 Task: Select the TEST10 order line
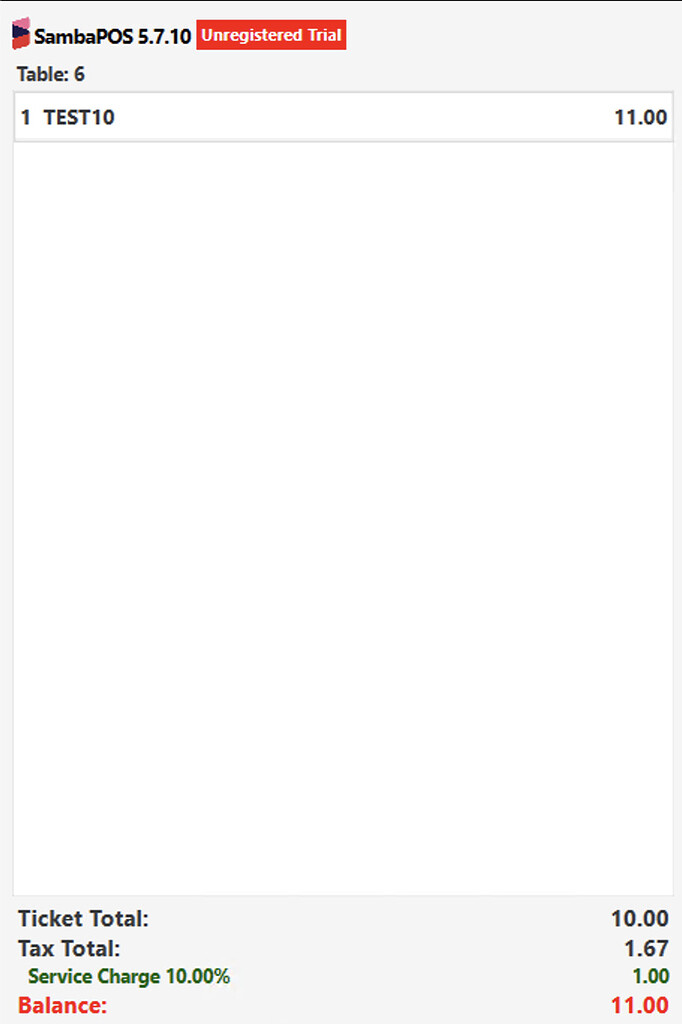341,117
